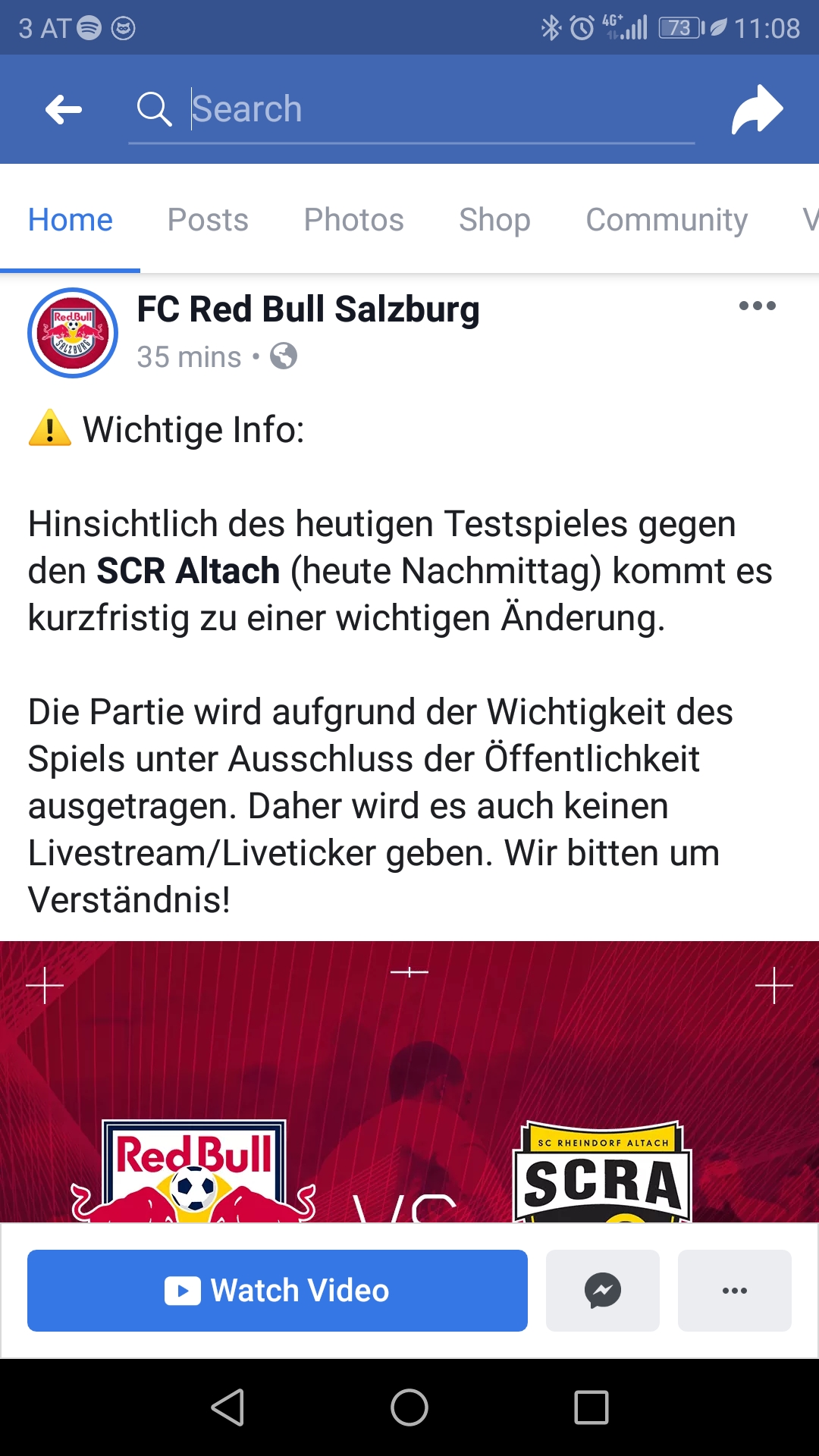Show recent apps with the square button
819x1456 pixels.
coord(591,1408)
